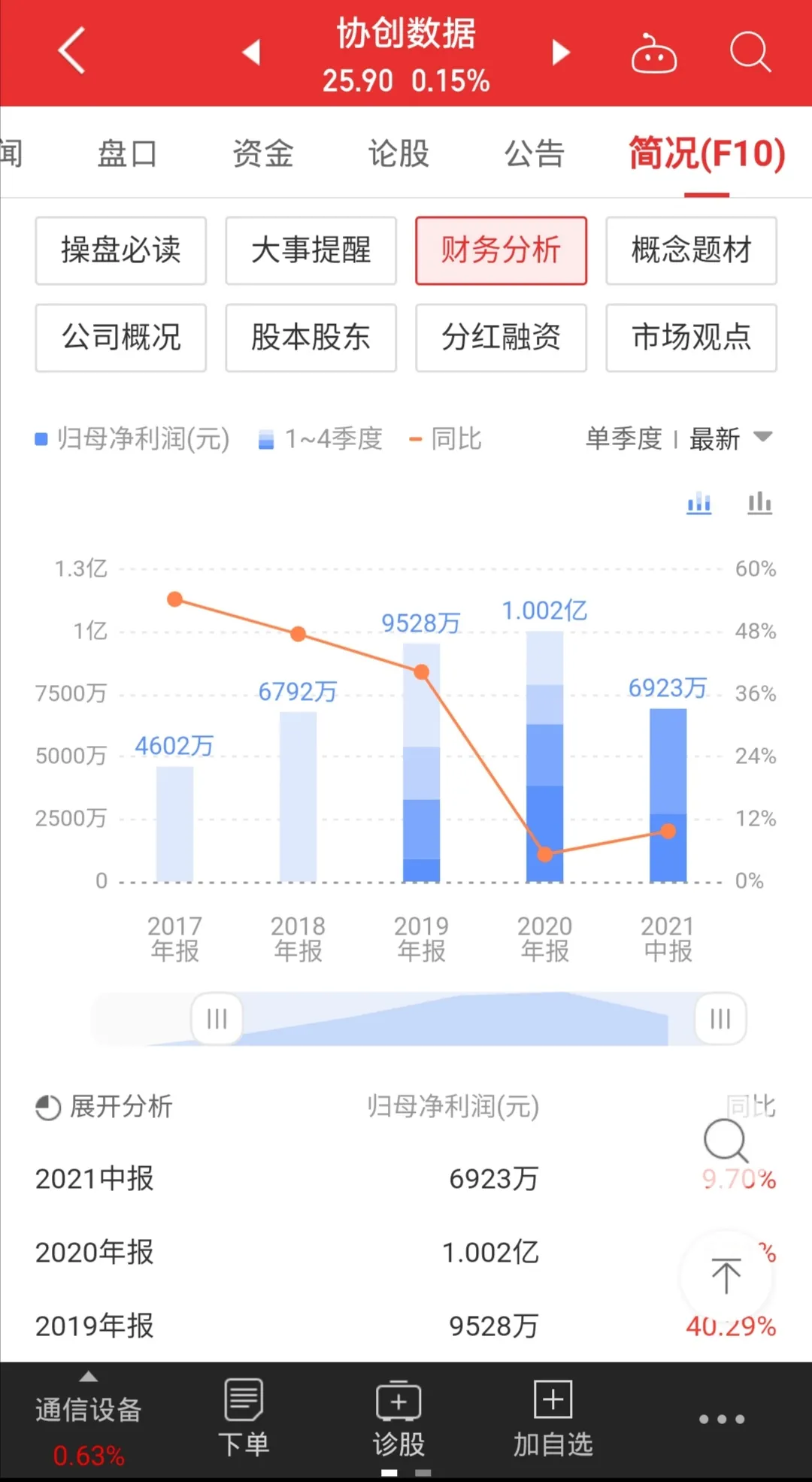
Task: Open the 大事提醒 section
Action: click(x=311, y=250)
